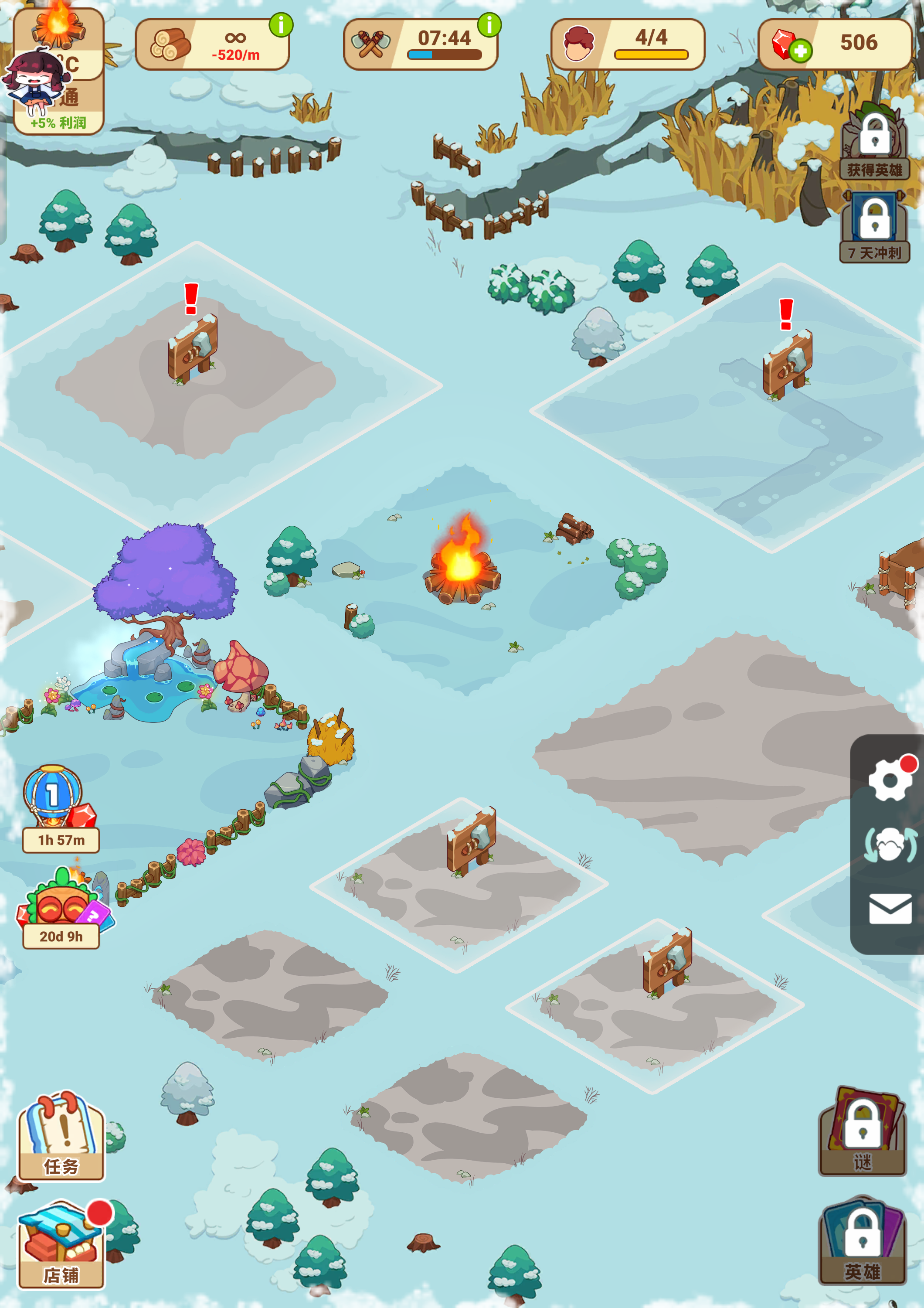
Task: Open the wood resource info icon
Action: 281,25
